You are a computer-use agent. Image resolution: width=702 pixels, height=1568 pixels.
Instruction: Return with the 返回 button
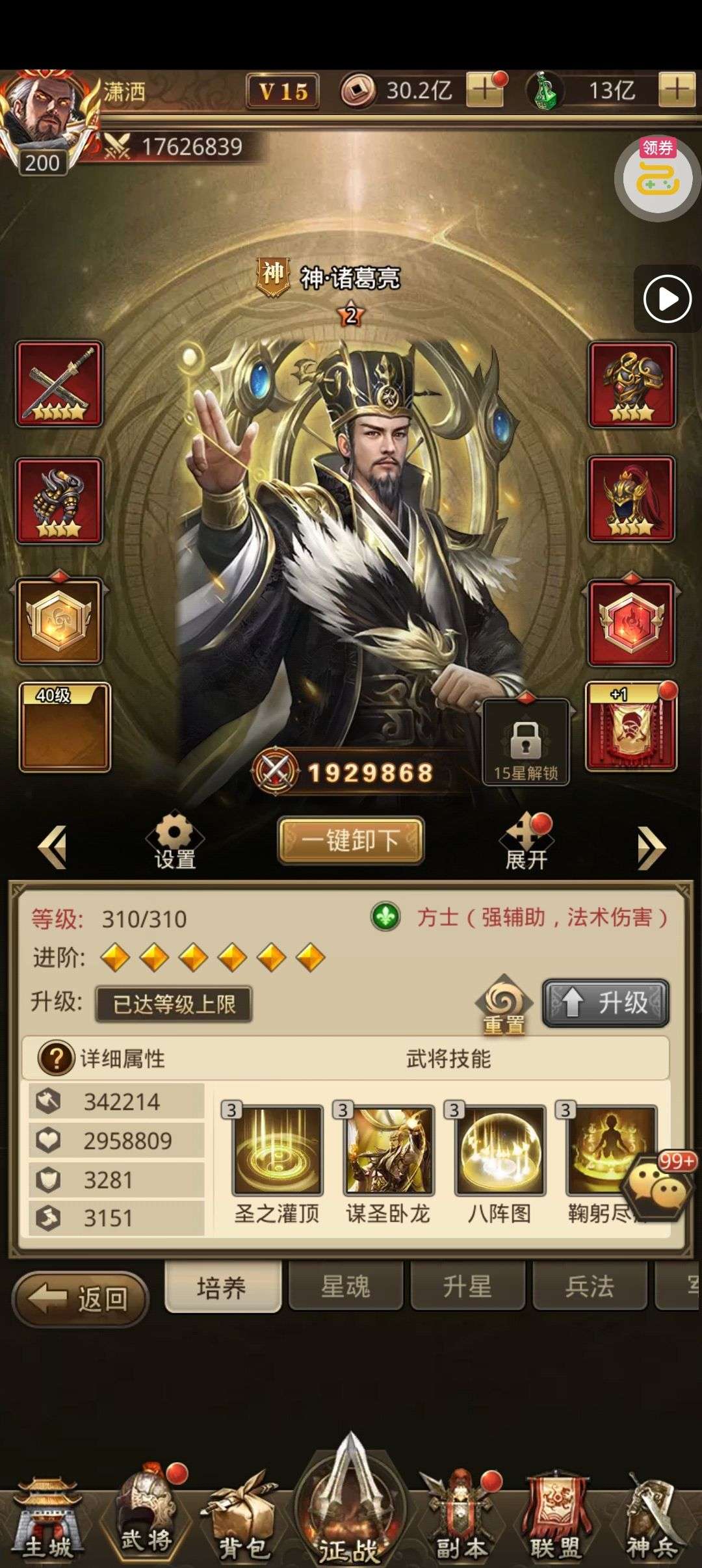[x=81, y=1299]
